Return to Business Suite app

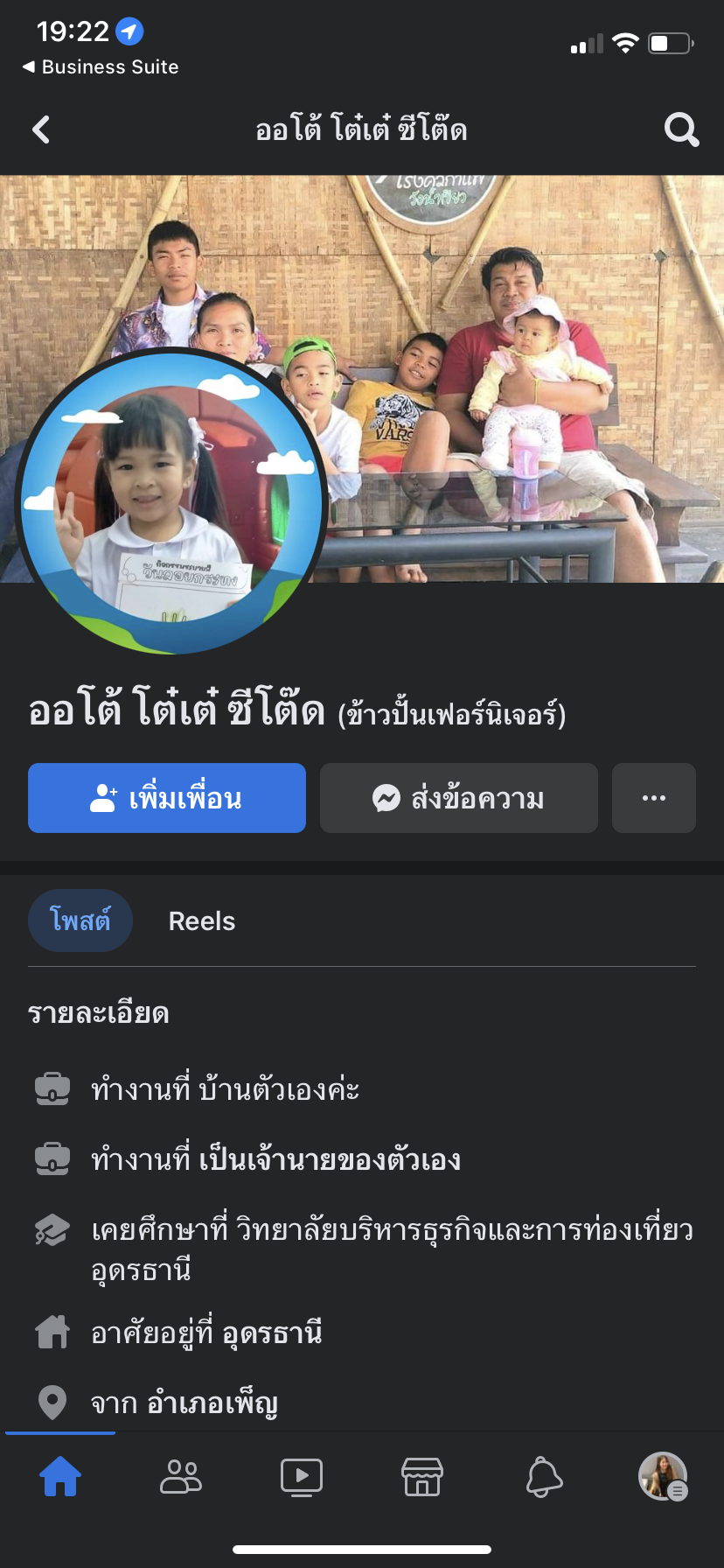(x=101, y=67)
